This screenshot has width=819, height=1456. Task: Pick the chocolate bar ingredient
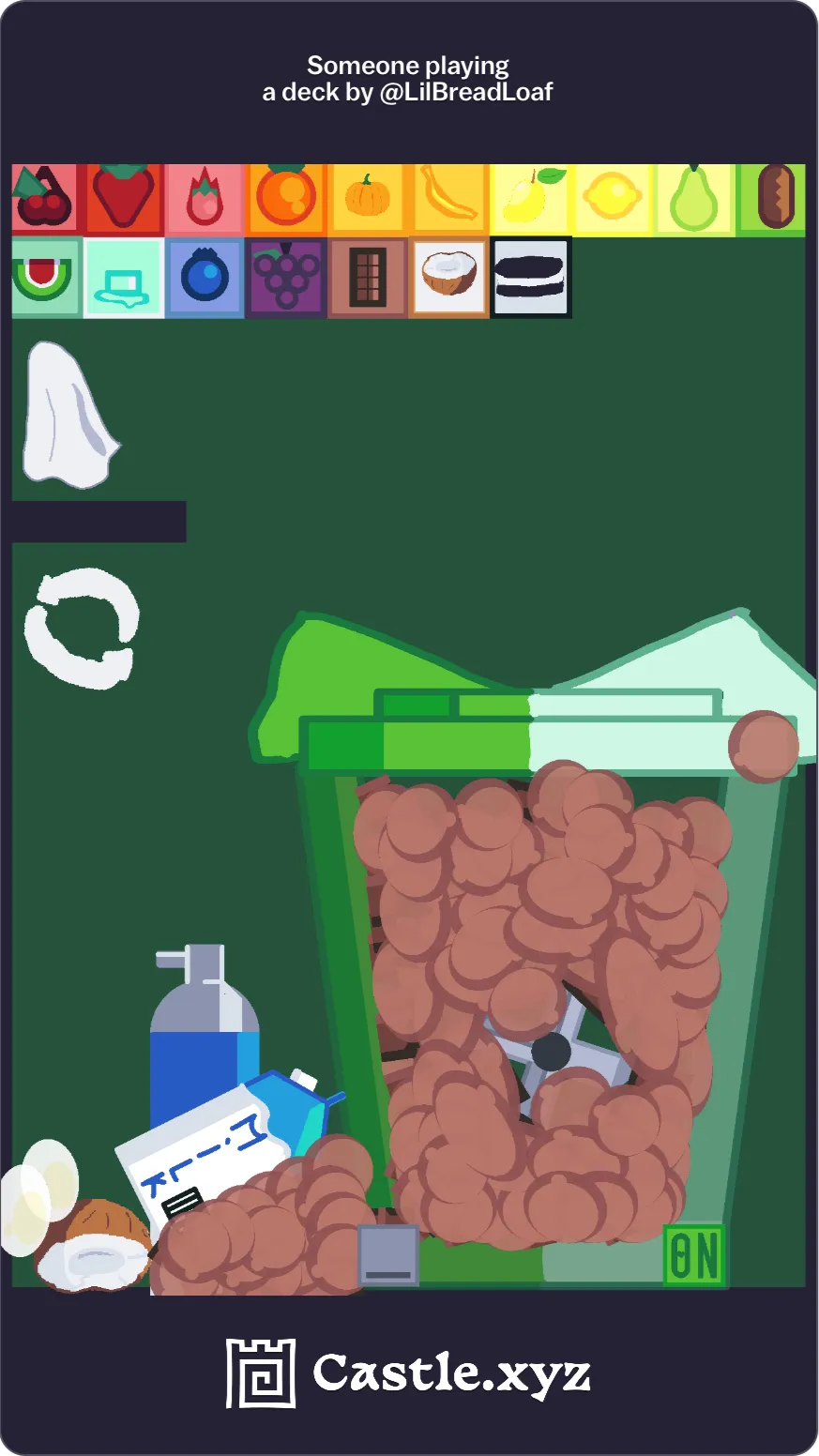[x=367, y=279]
